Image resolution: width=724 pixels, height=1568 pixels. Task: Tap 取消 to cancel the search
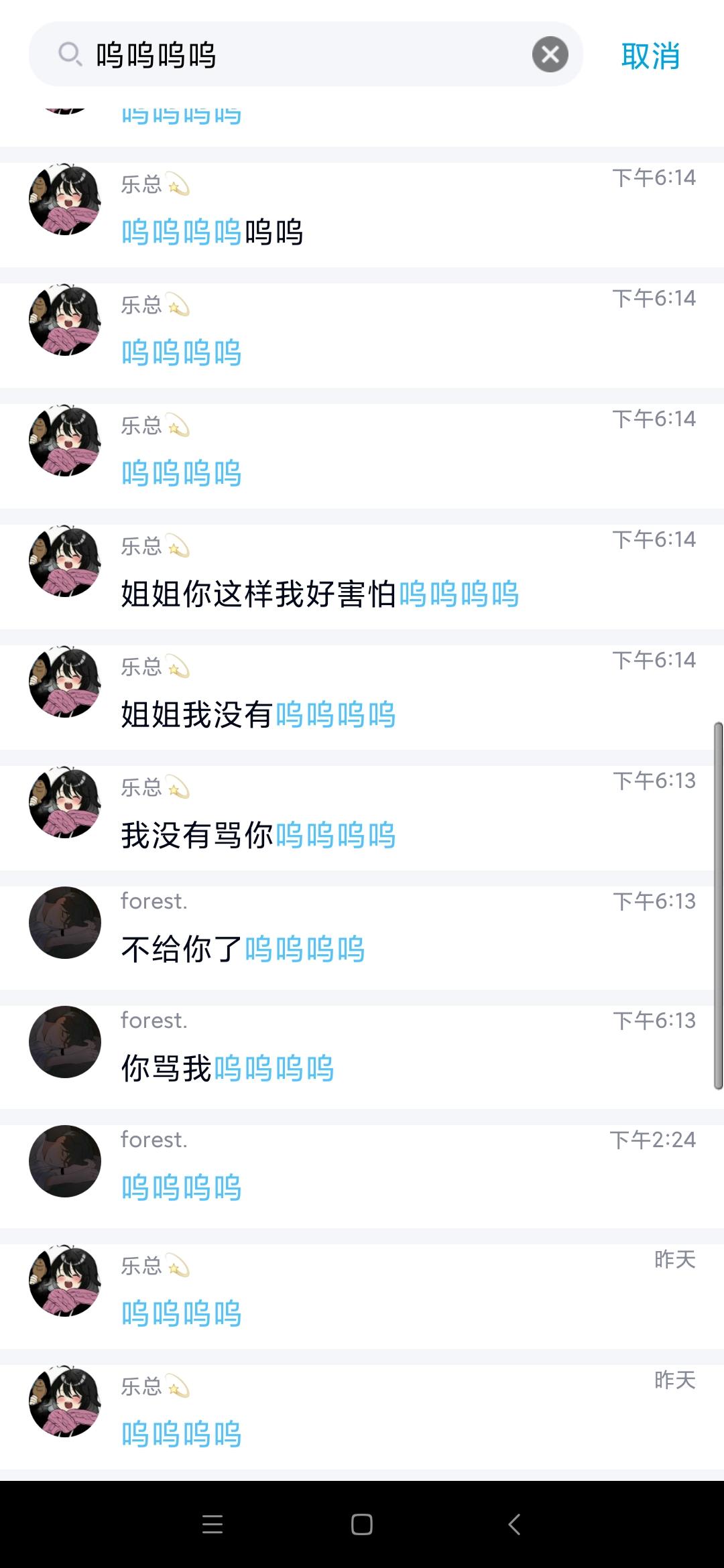click(x=650, y=56)
